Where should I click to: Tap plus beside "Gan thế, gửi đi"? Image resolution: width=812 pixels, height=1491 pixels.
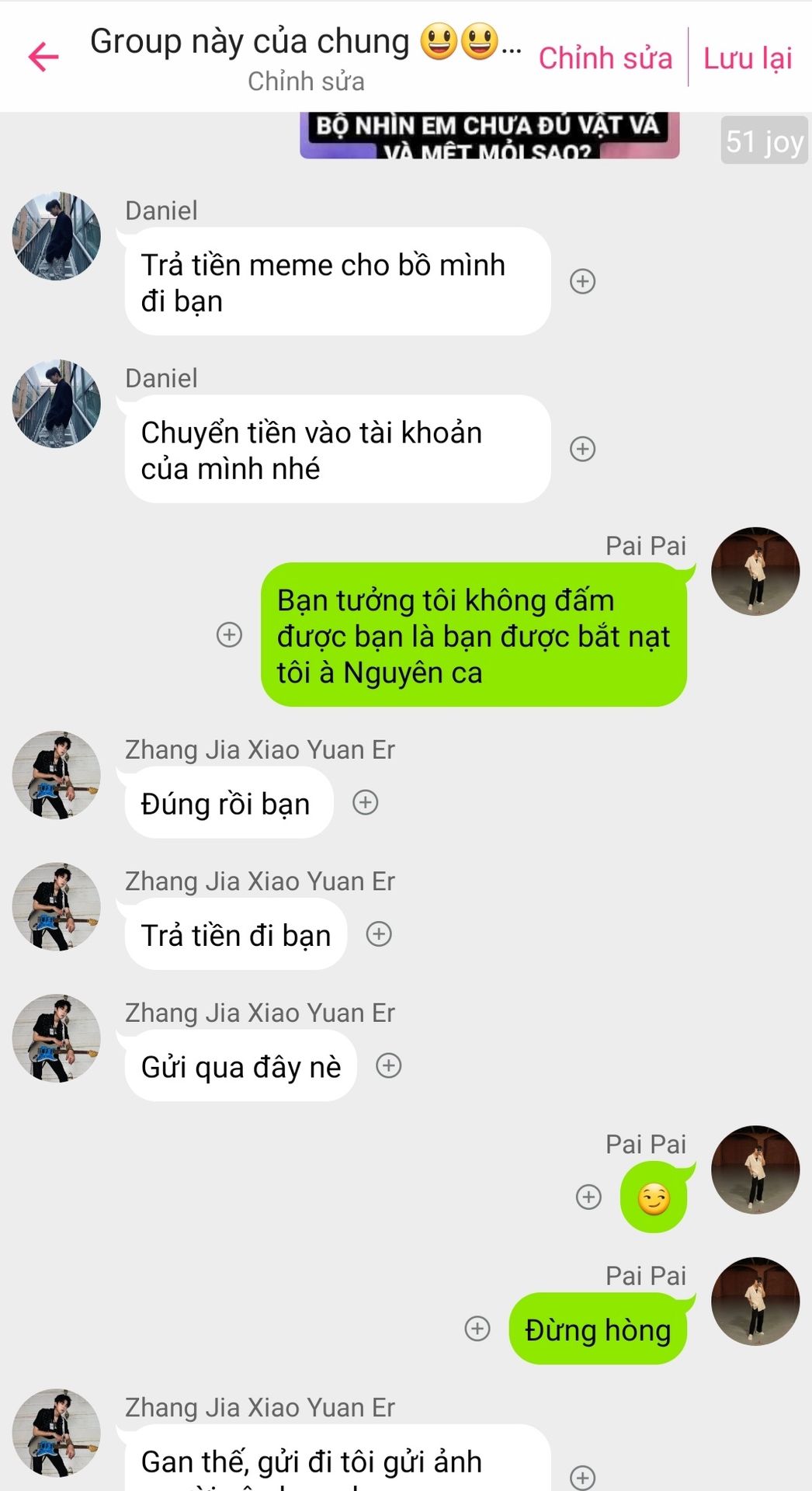point(582,1477)
